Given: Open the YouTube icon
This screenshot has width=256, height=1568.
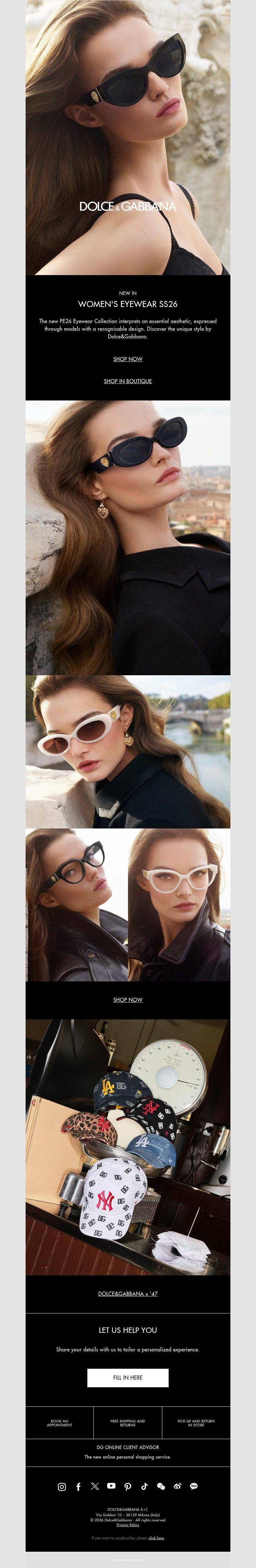Looking at the screenshot, I should tap(111, 1486).
